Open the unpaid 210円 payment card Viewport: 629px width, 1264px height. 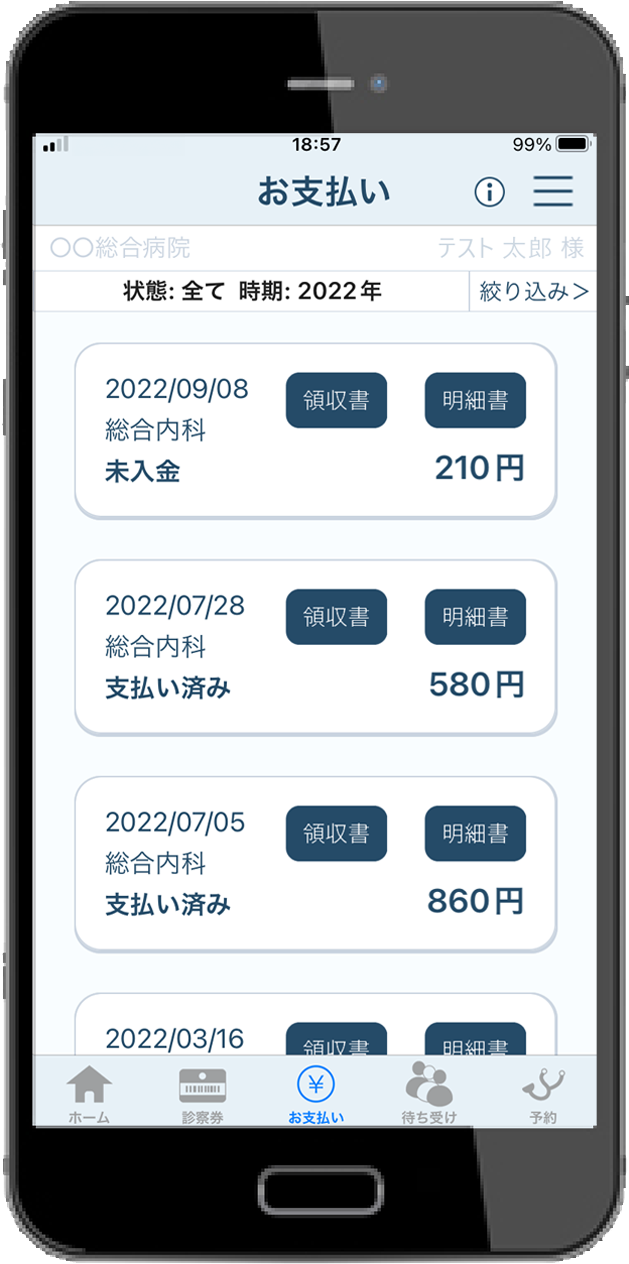[x=315, y=431]
